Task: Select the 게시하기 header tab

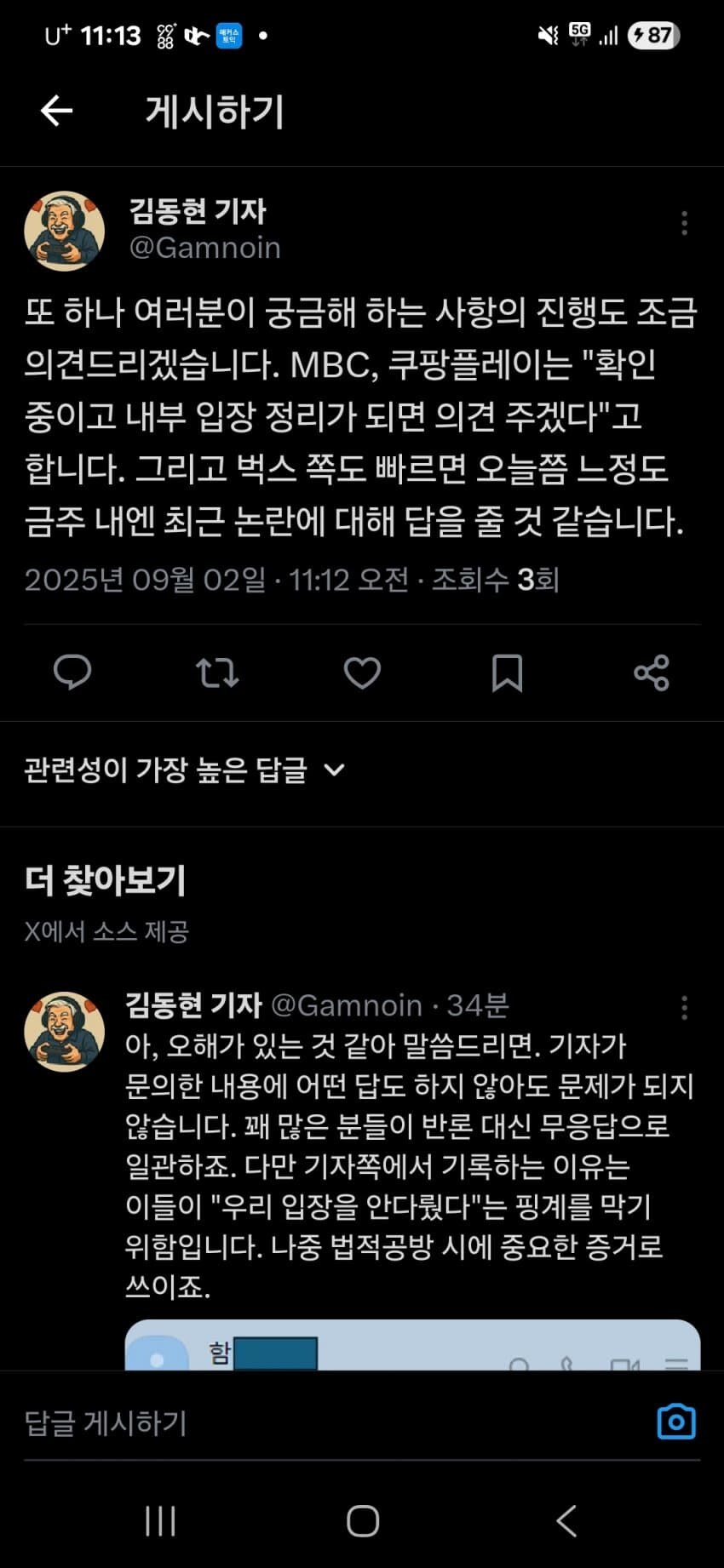Action: 212,112
